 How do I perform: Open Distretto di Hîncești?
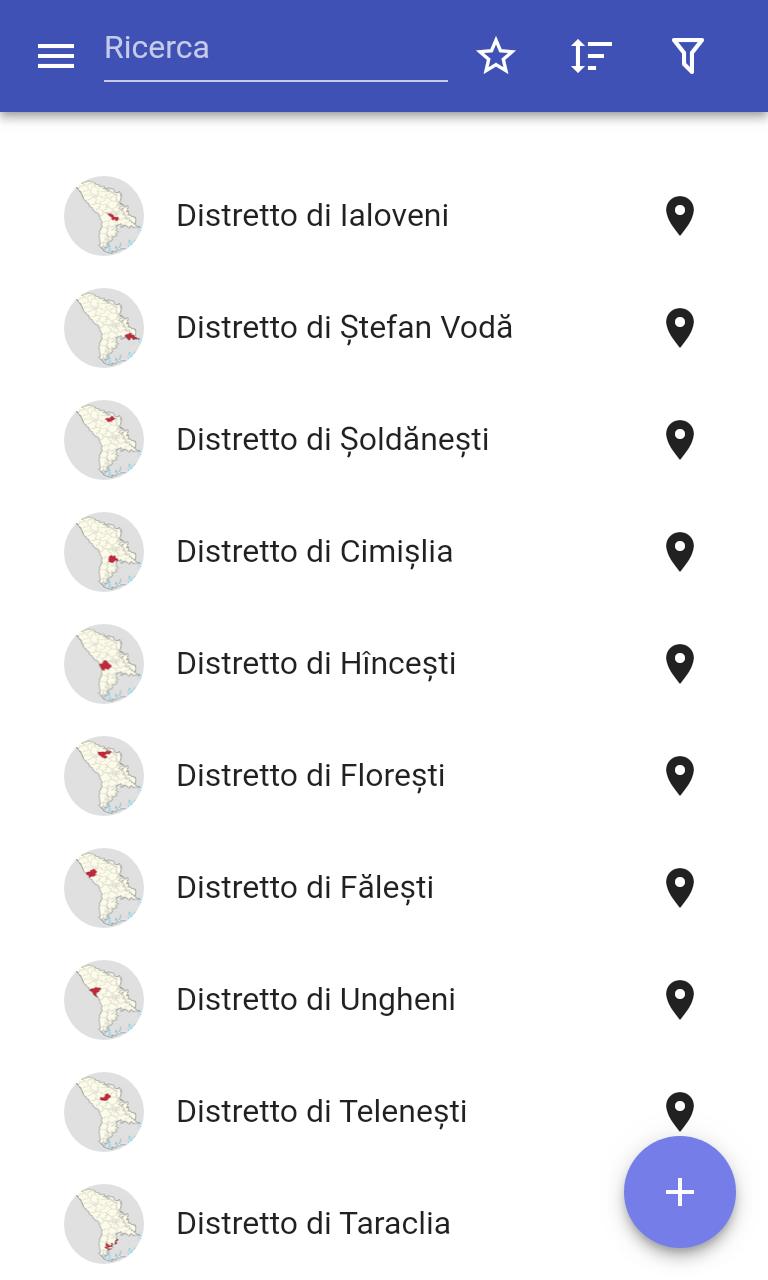(384, 664)
